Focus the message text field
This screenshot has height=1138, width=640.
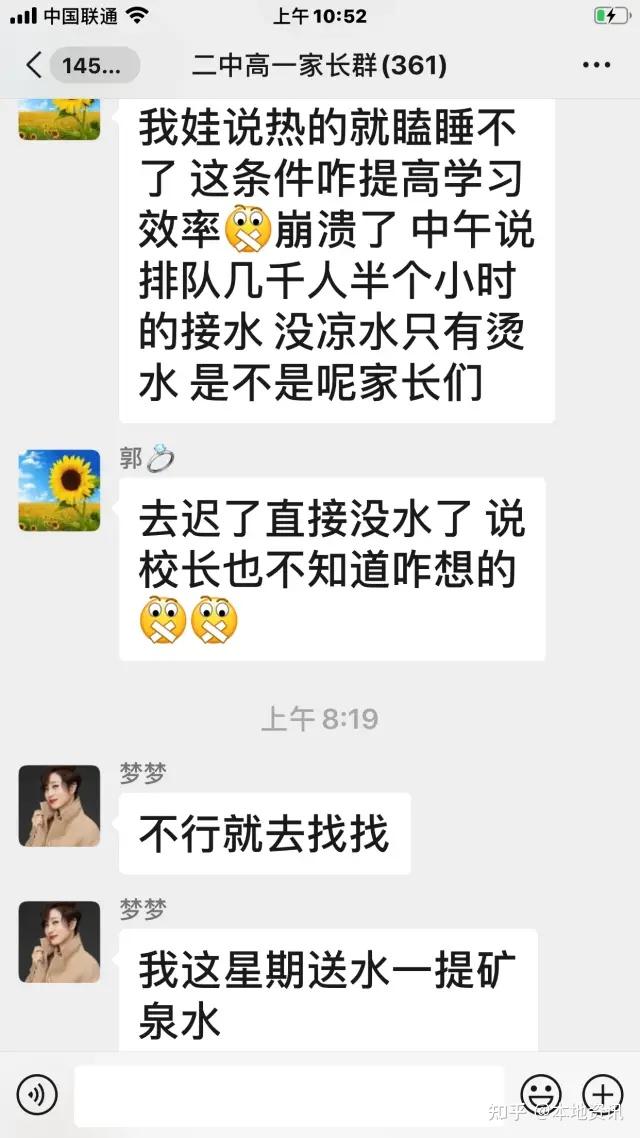pos(288,1096)
